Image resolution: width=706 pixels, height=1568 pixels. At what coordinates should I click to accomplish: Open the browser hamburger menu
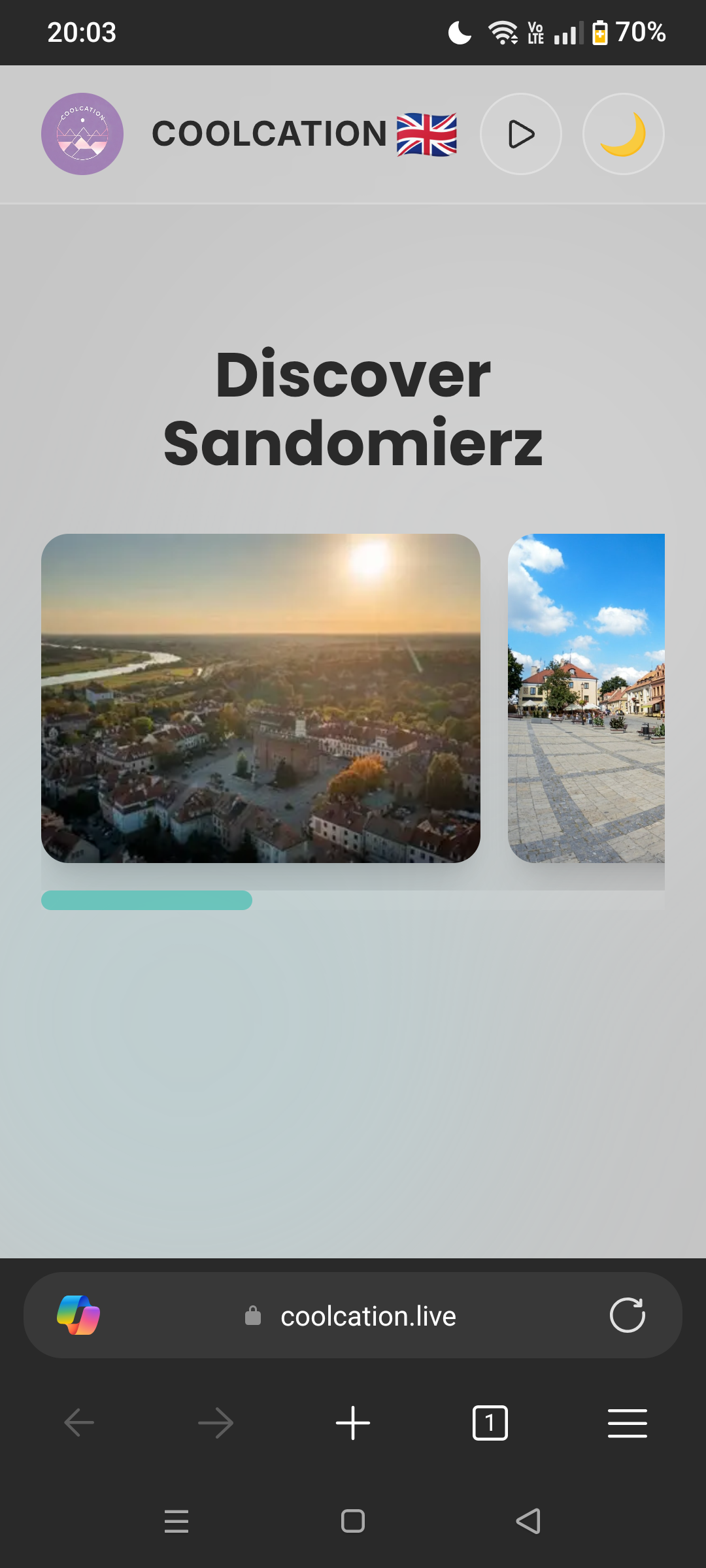point(627,1423)
